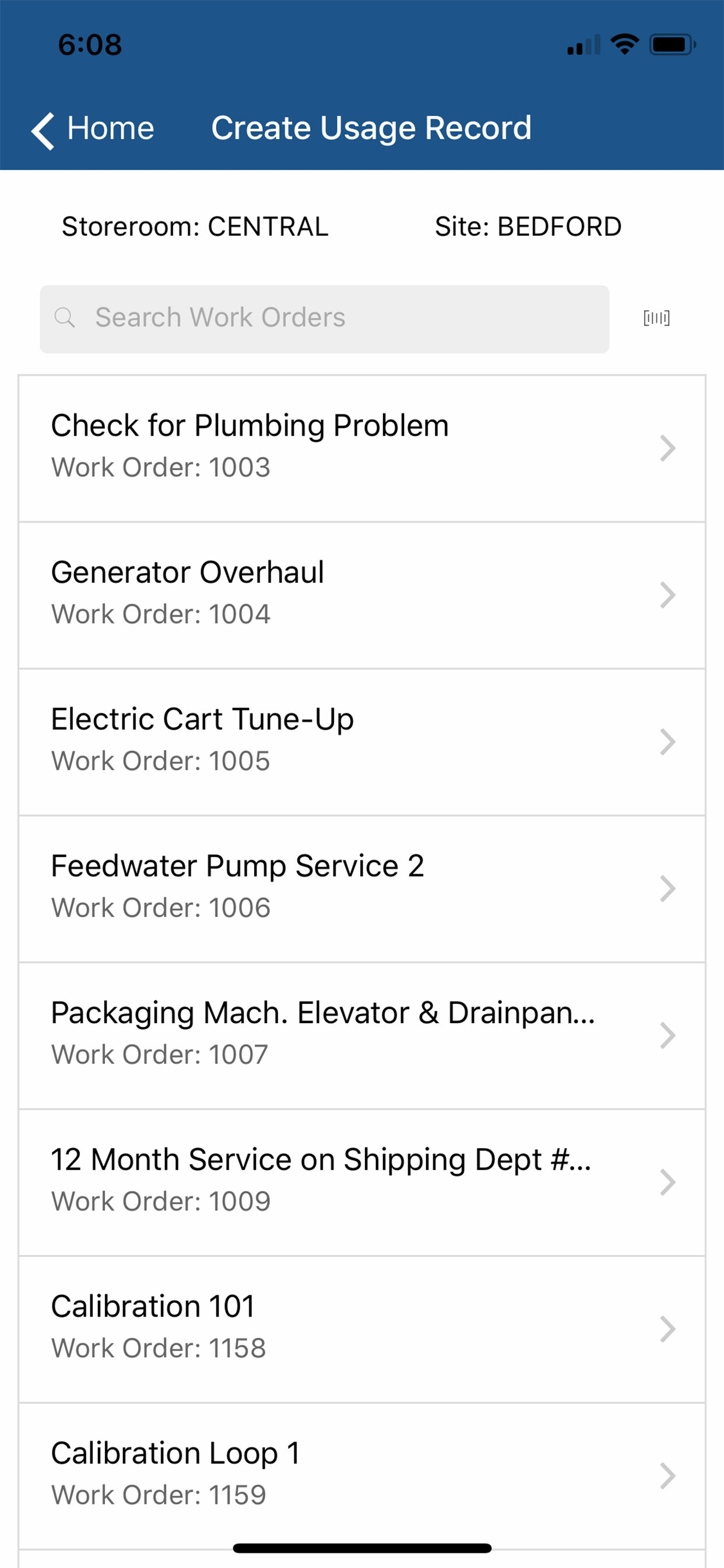This screenshot has width=724, height=1568.
Task: Go back to Home
Action: 93,129
